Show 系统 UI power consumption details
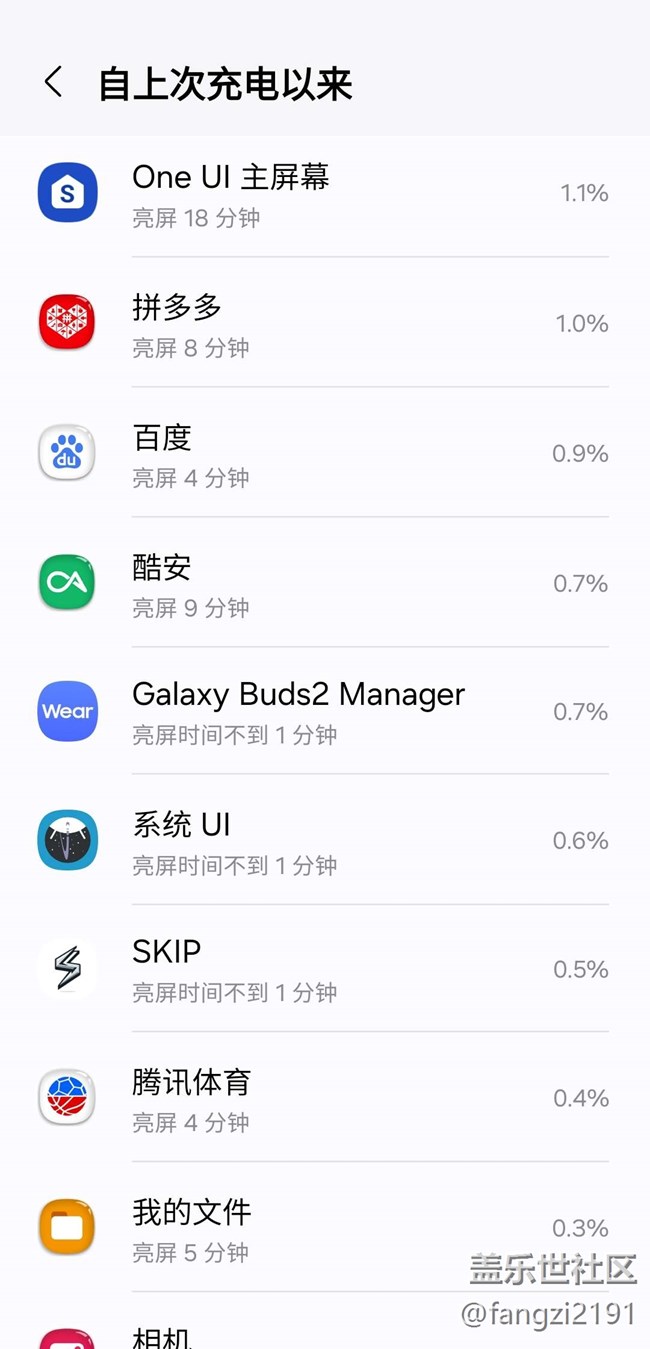Image resolution: width=650 pixels, height=1349 pixels. click(325, 841)
